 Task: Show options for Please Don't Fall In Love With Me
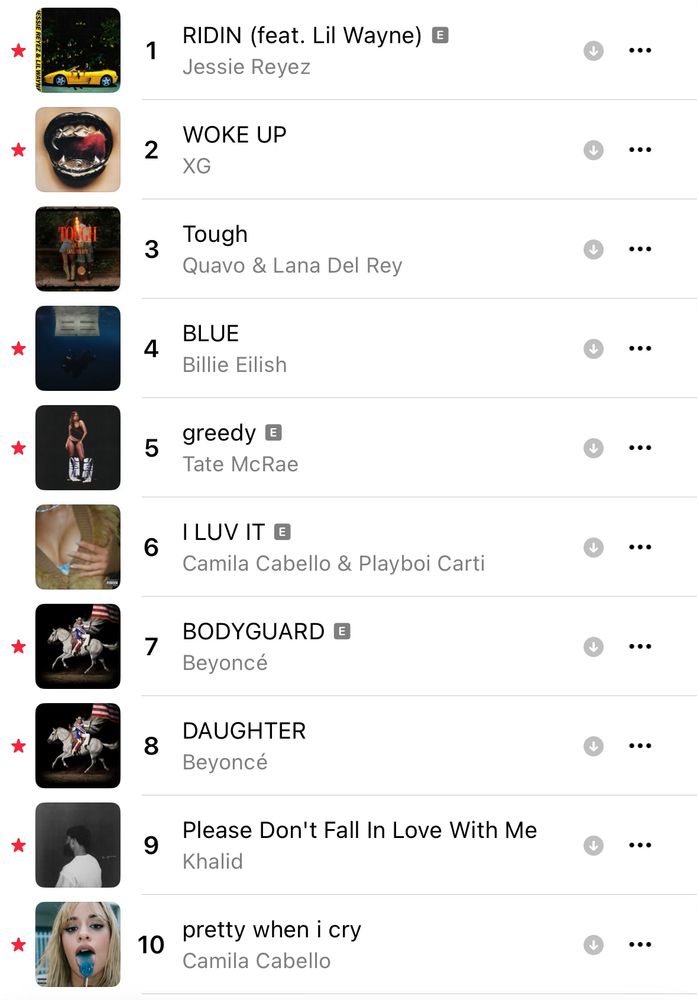tap(640, 846)
